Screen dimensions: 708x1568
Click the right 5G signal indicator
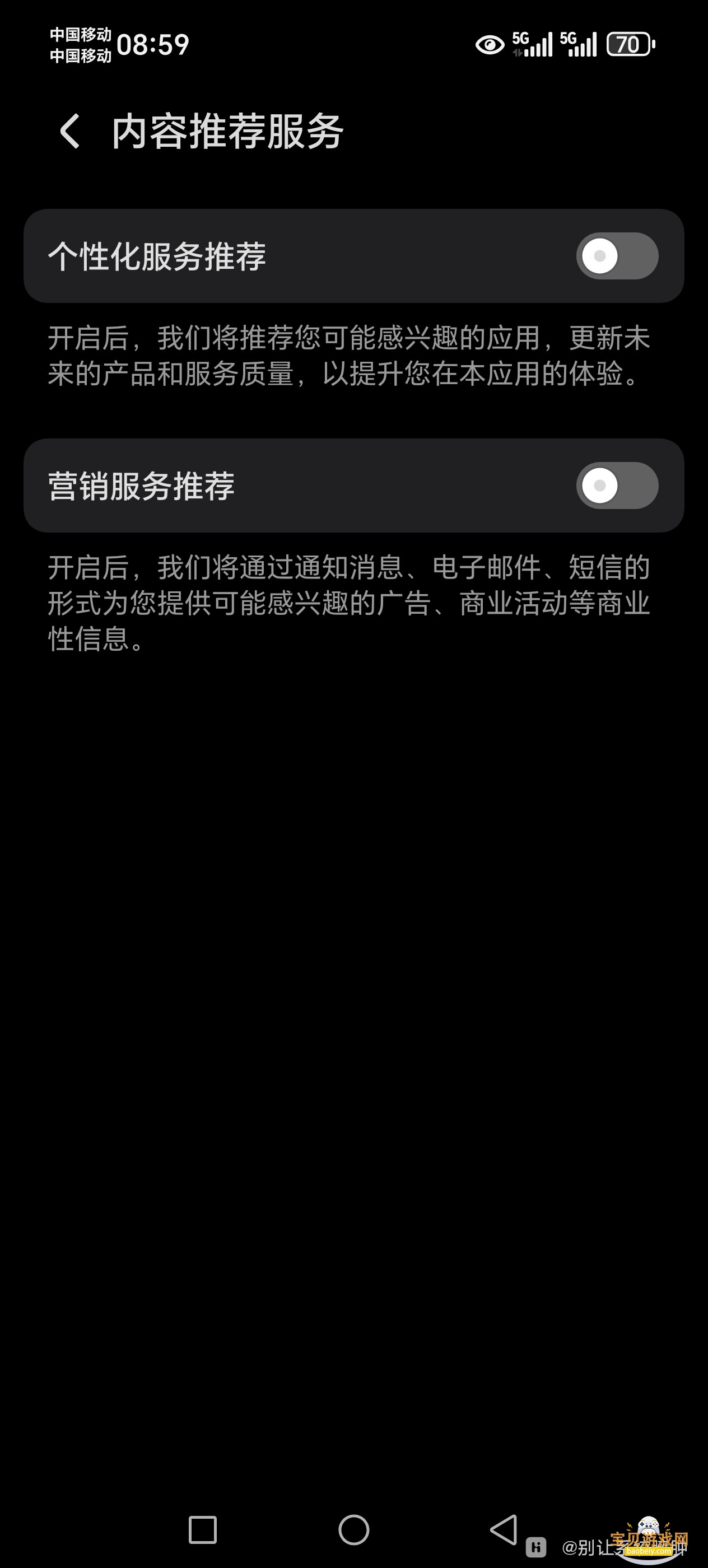coord(579,45)
